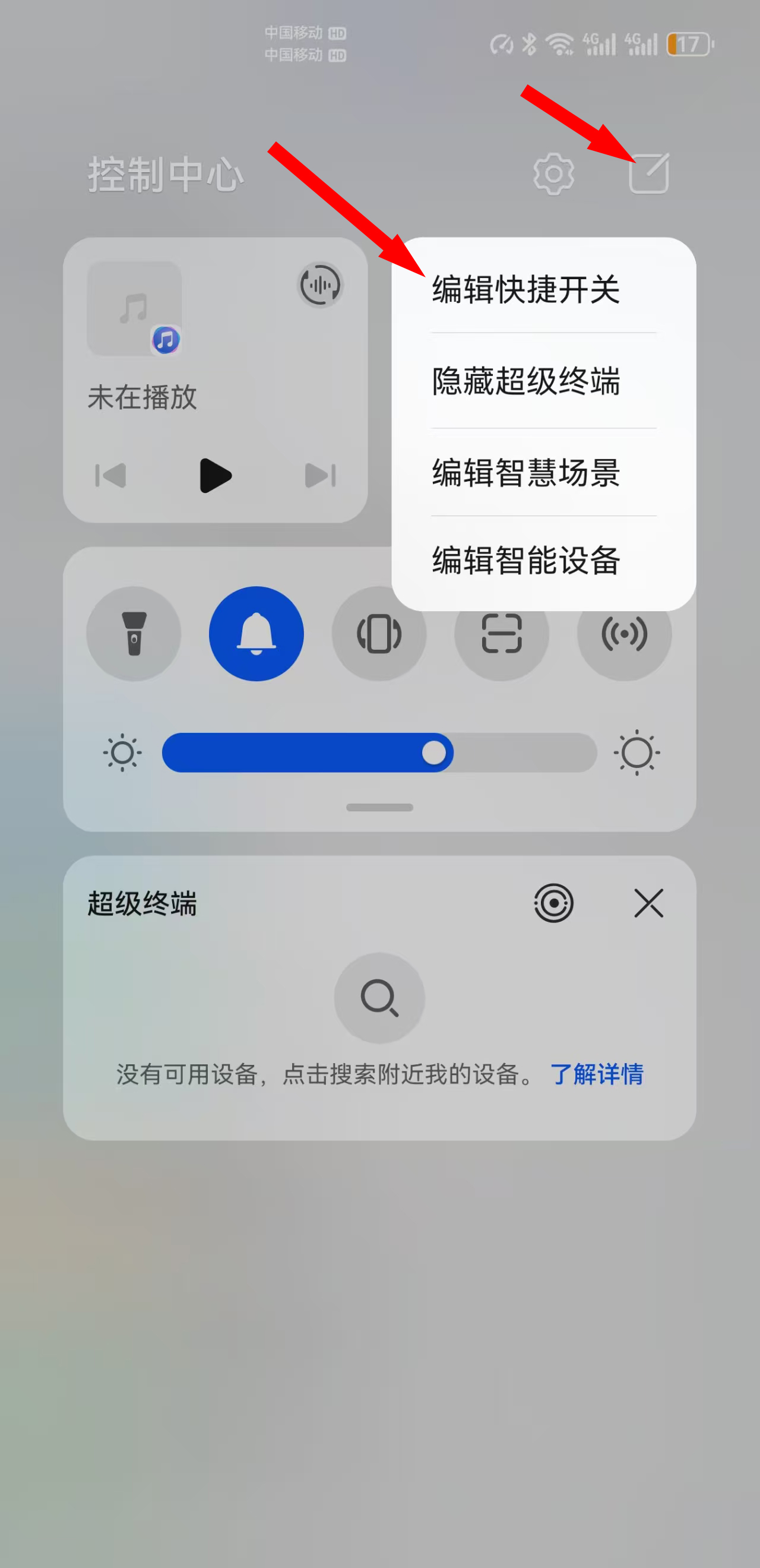Image resolution: width=760 pixels, height=1568 pixels.
Task: Open settings gear in Control Center
Action: [553, 174]
